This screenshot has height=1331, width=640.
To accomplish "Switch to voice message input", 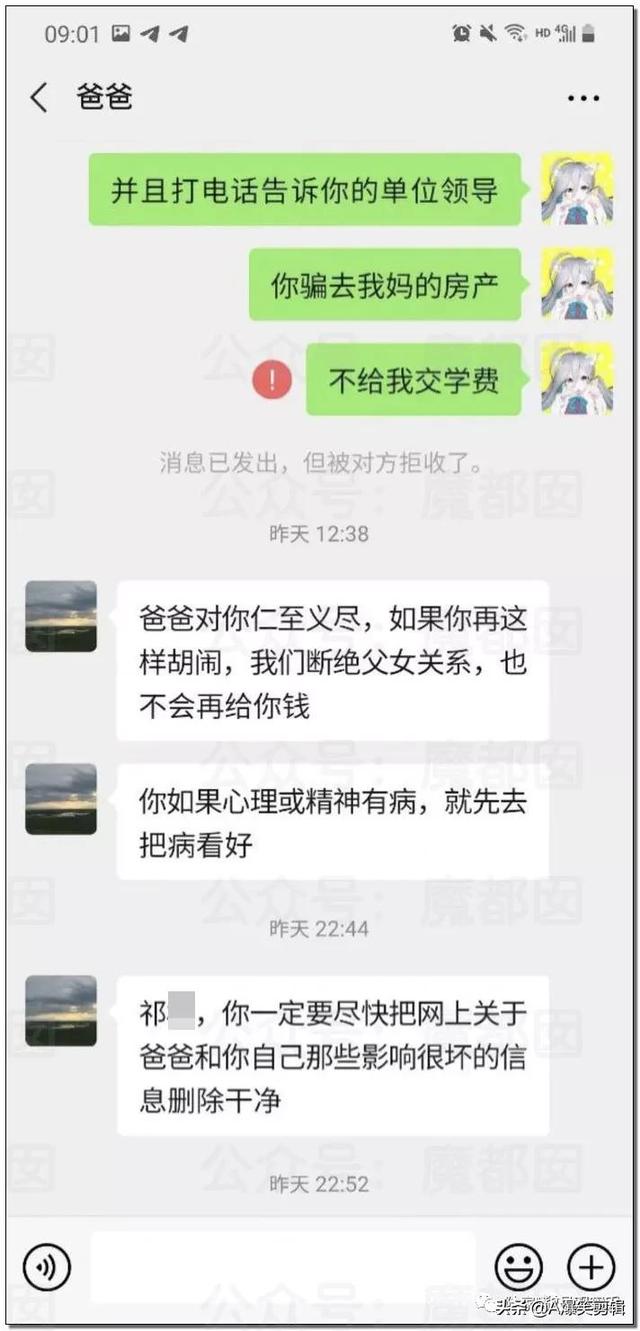I will coord(46,1268).
